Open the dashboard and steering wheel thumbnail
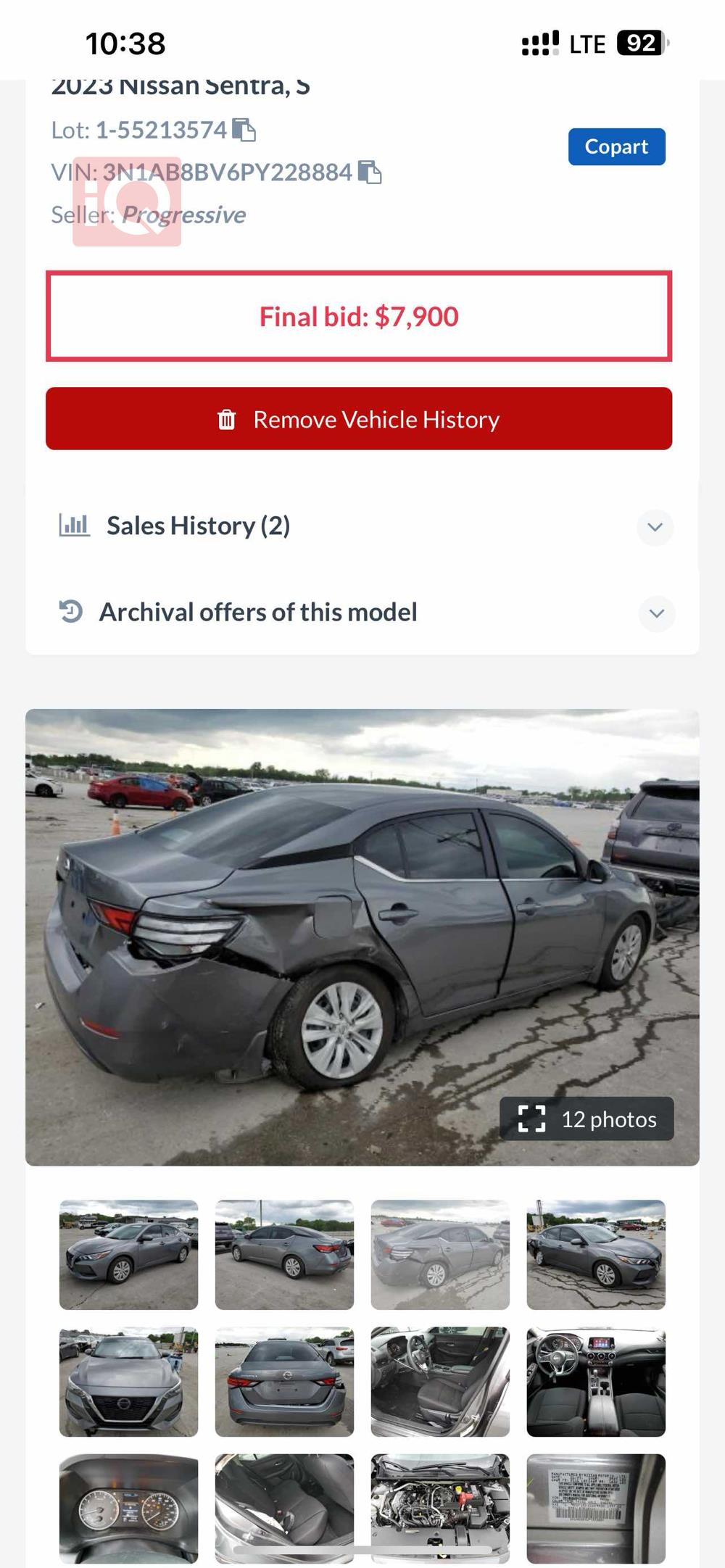Image resolution: width=725 pixels, height=1568 pixels. (x=596, y=1382)
